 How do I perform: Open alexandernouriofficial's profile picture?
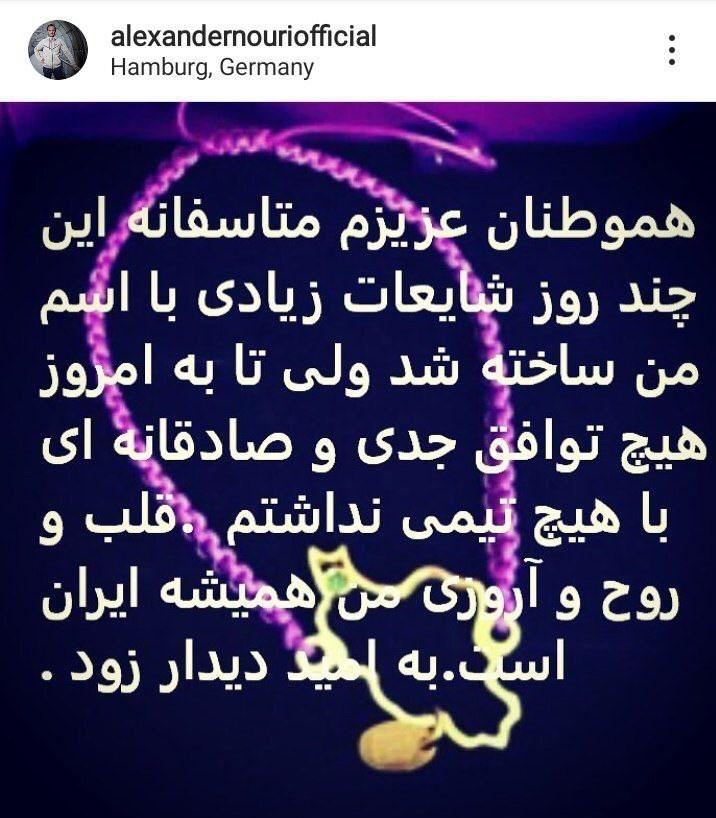[x=57, y=50]
